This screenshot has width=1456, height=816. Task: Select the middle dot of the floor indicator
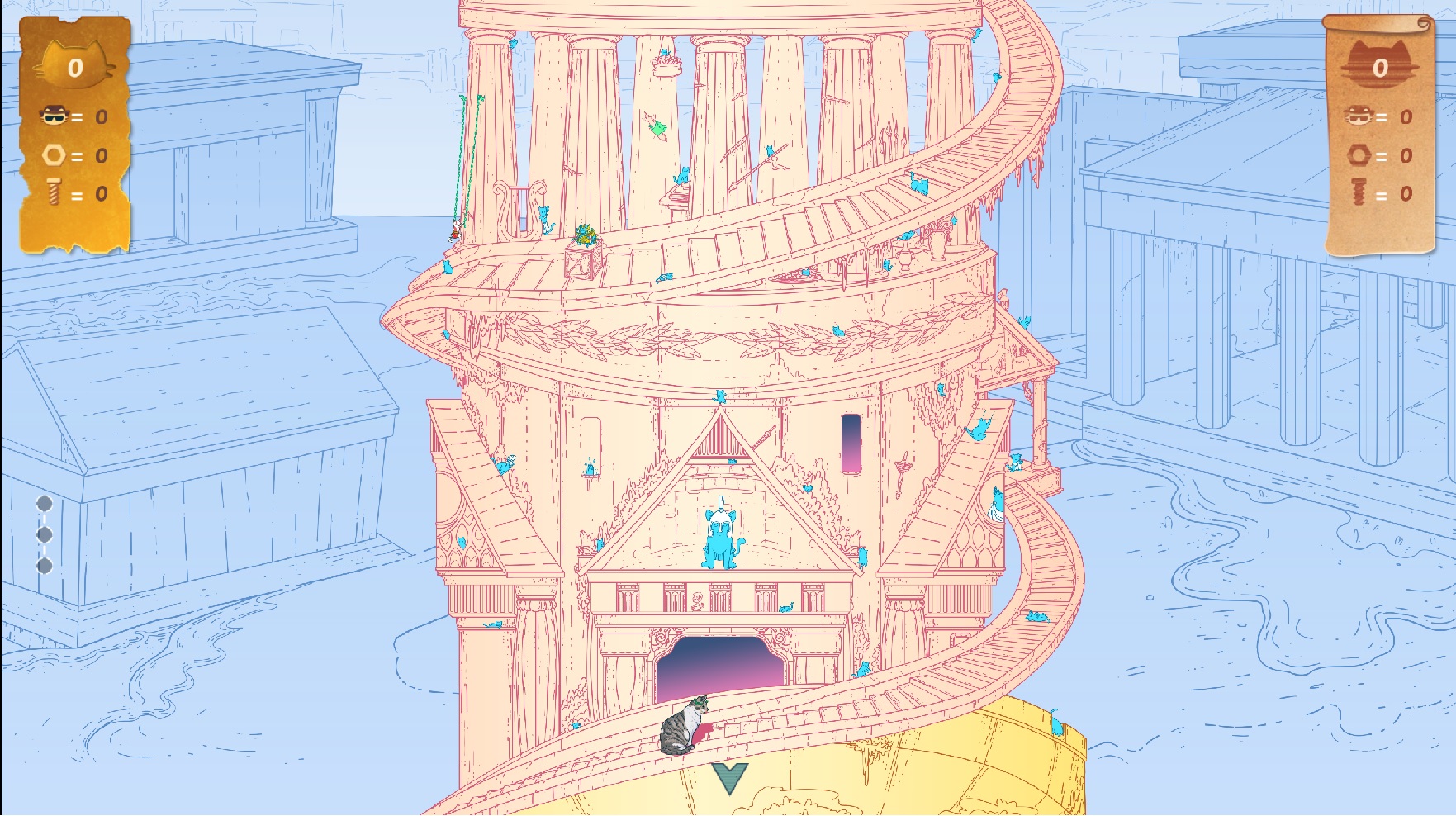[x=45, y=534]
